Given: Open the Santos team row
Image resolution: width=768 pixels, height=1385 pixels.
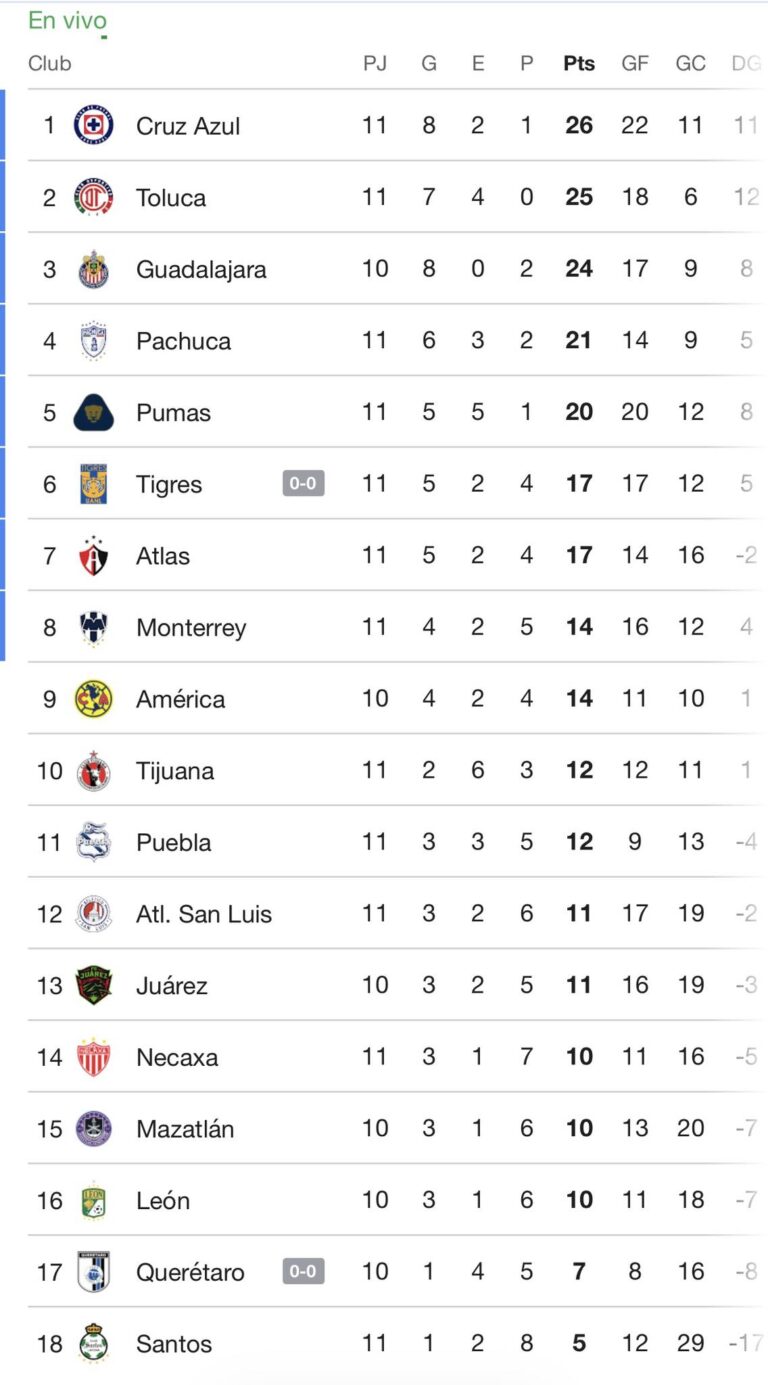Looking at the screenshot, I should click(174, 1344).
